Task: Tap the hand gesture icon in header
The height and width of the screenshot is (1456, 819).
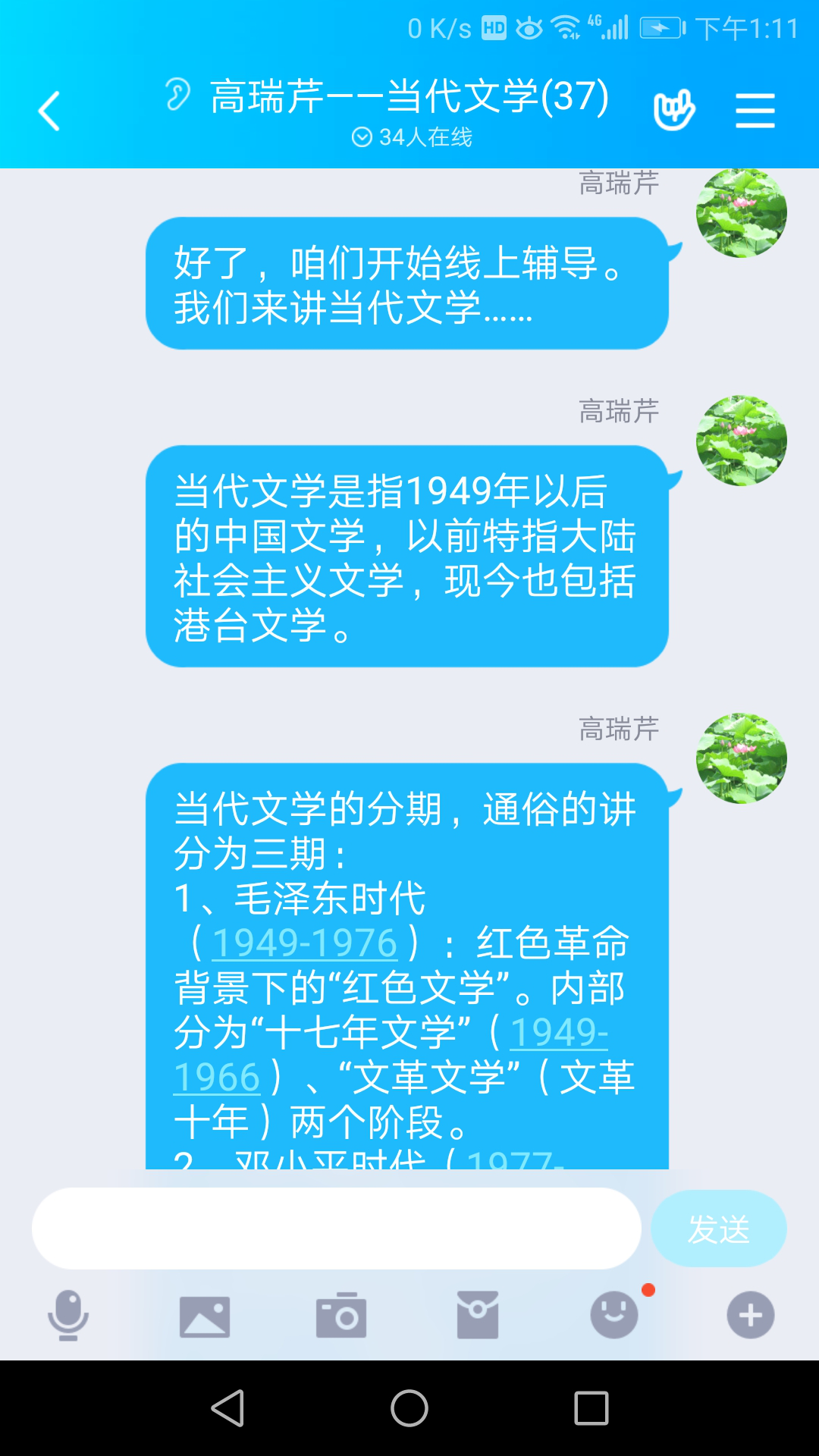Action: click(673, 111)
